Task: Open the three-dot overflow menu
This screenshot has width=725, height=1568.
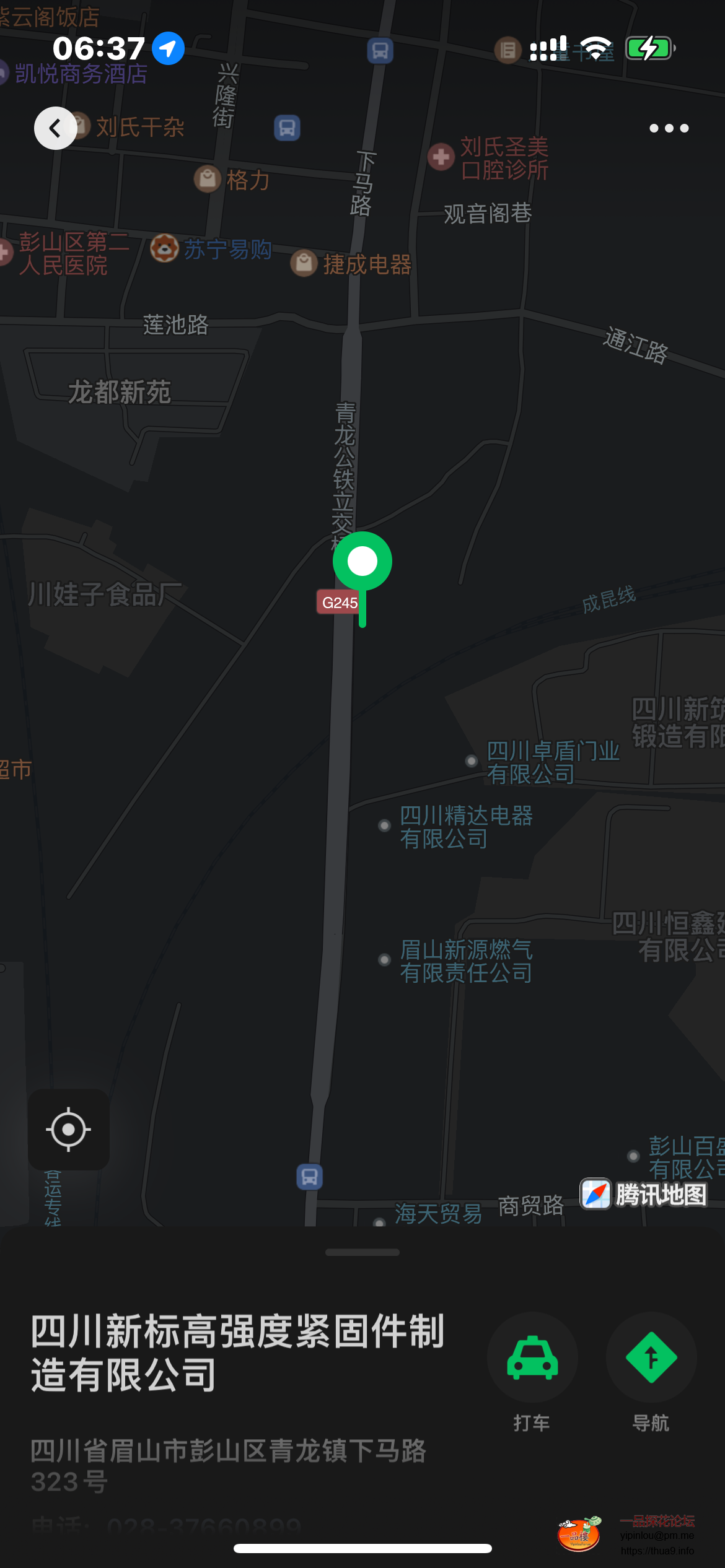Action: (x=669, y=128)
